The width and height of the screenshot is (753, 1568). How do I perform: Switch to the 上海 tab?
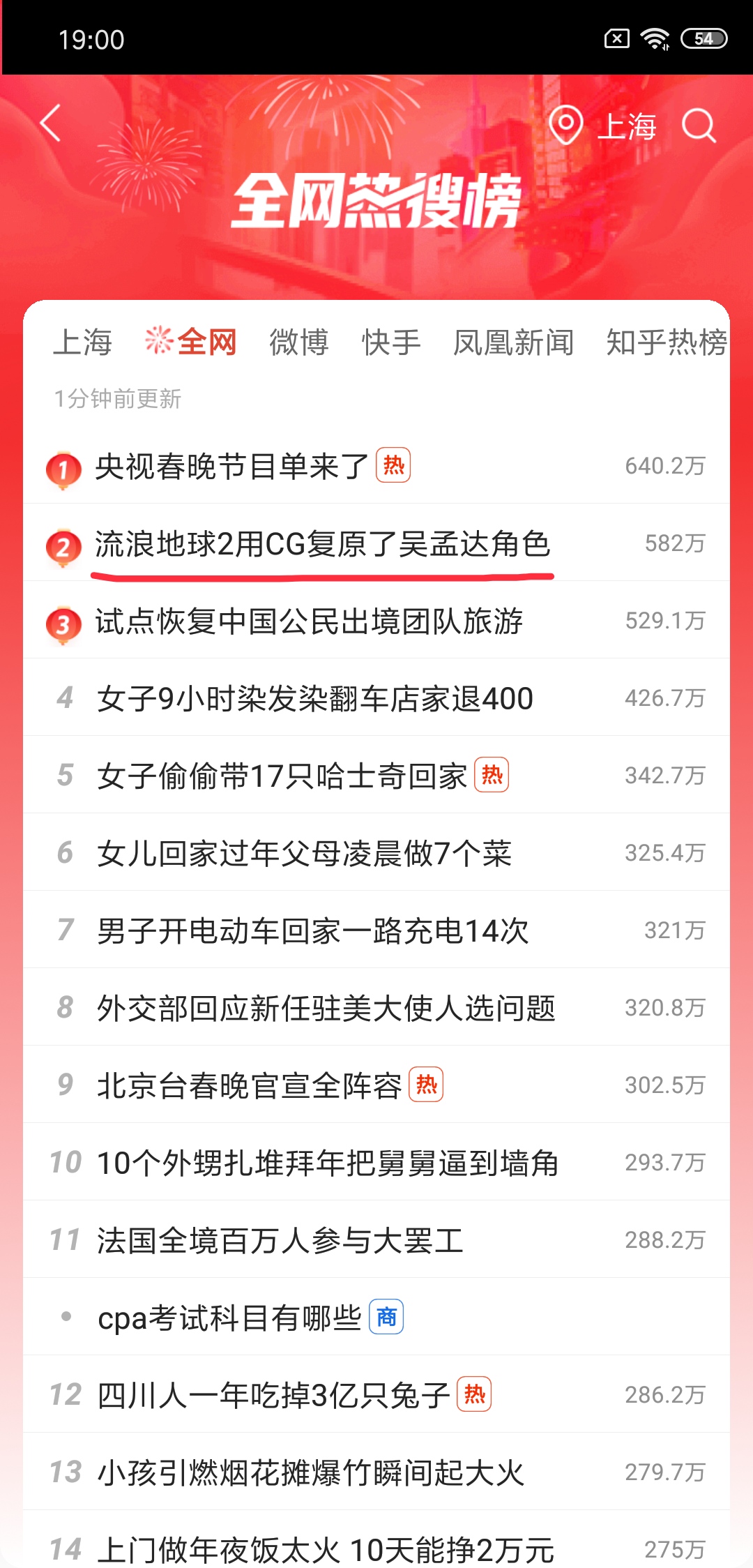point(82,342)
